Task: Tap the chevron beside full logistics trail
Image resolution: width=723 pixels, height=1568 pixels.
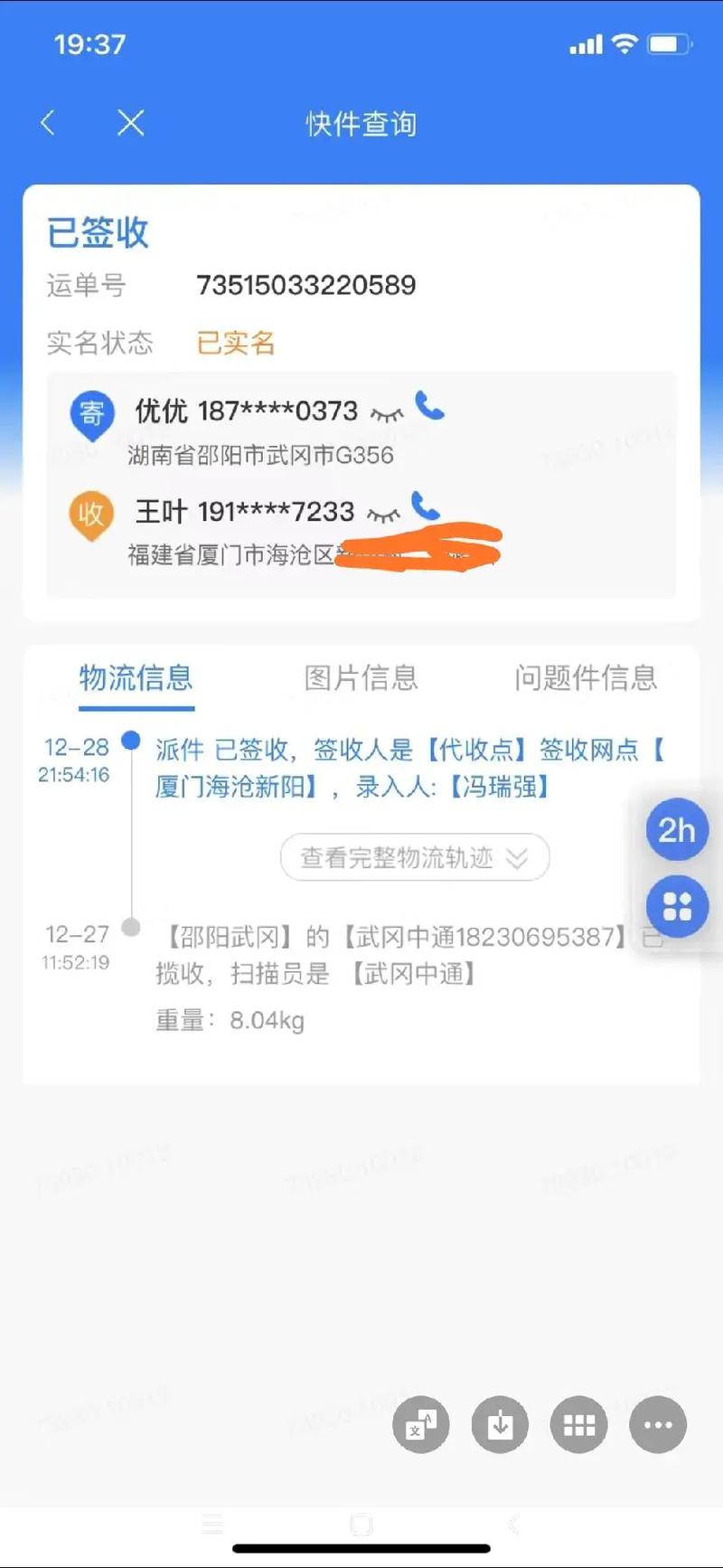Action: pos(517,857)
